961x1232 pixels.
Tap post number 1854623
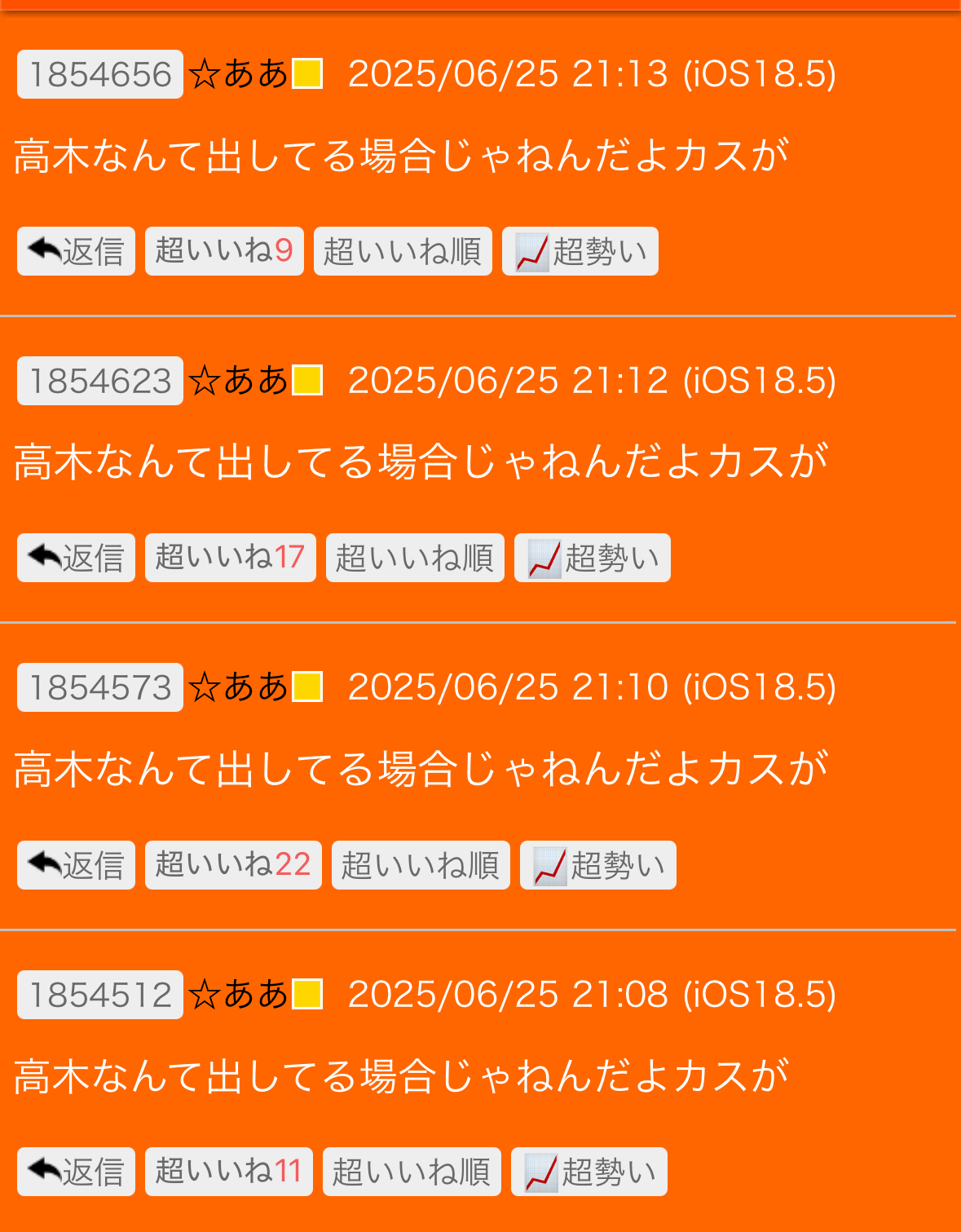[x=100, y=381]
